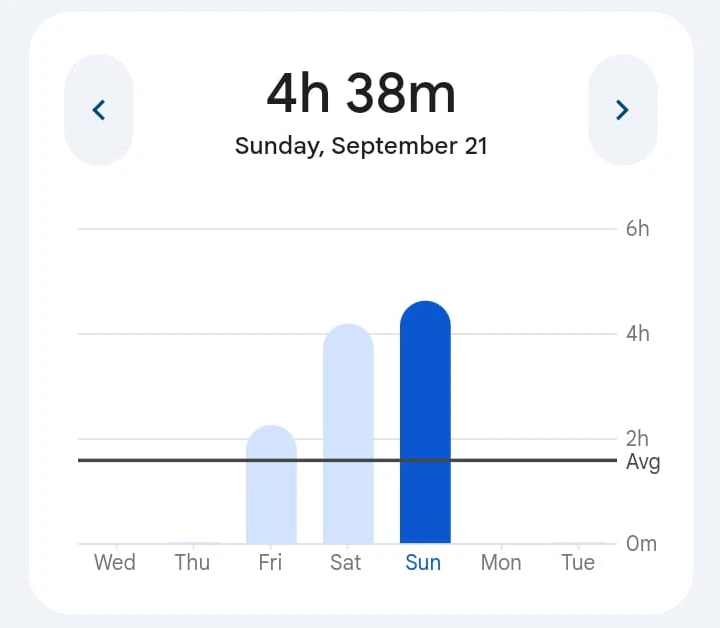Select Friday's usage bar
The height and width of the screenshot is (628, 720).
271,485
